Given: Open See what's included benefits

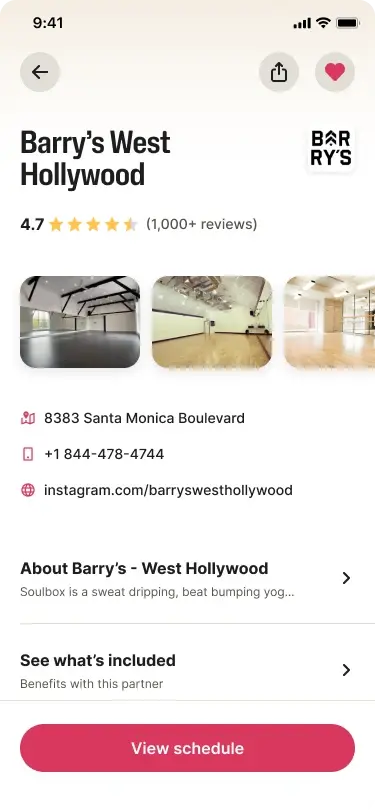Looking at the screenshot, I should click(188, 670).
